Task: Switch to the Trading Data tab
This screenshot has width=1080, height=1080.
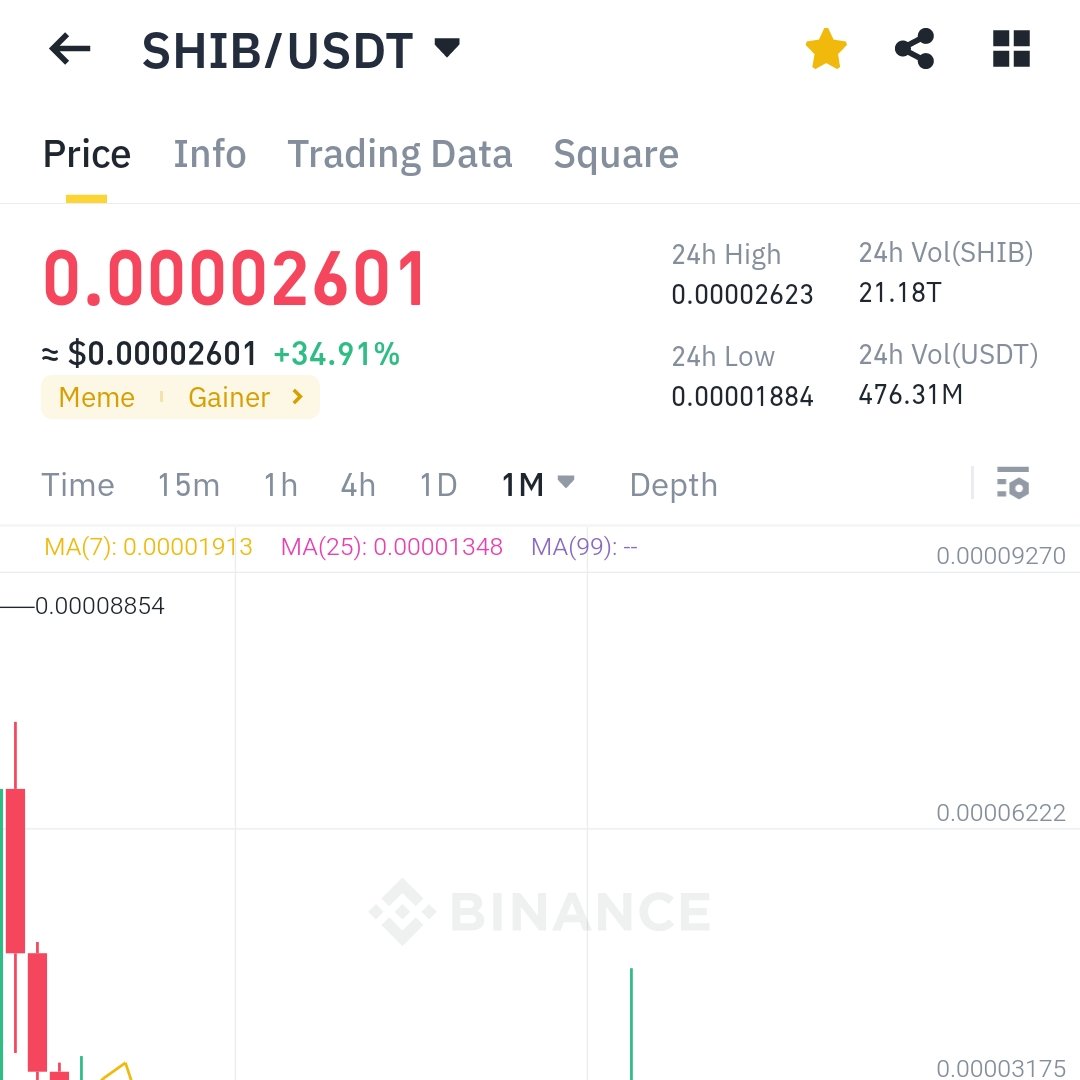Action: click(399, 154)
